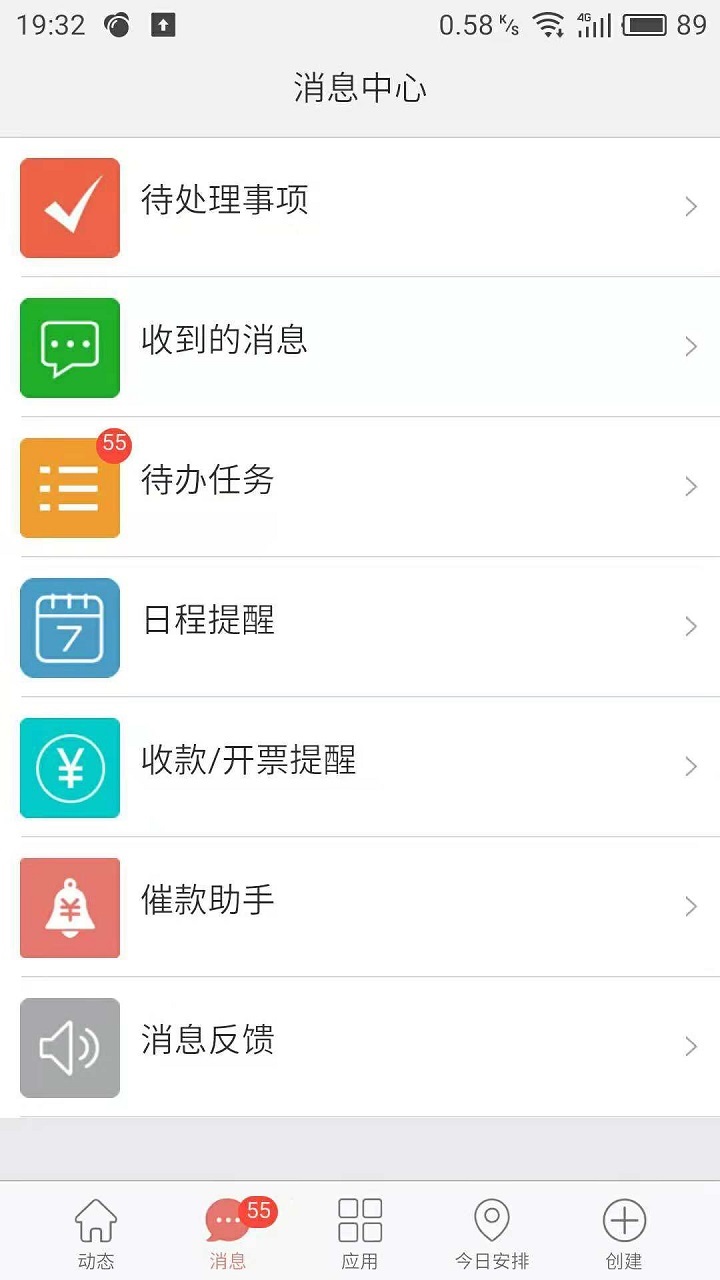Tap the blue 日程提醒 calendar icon
The height and width of the screenshot is (1280, 720).
[69, 627]
